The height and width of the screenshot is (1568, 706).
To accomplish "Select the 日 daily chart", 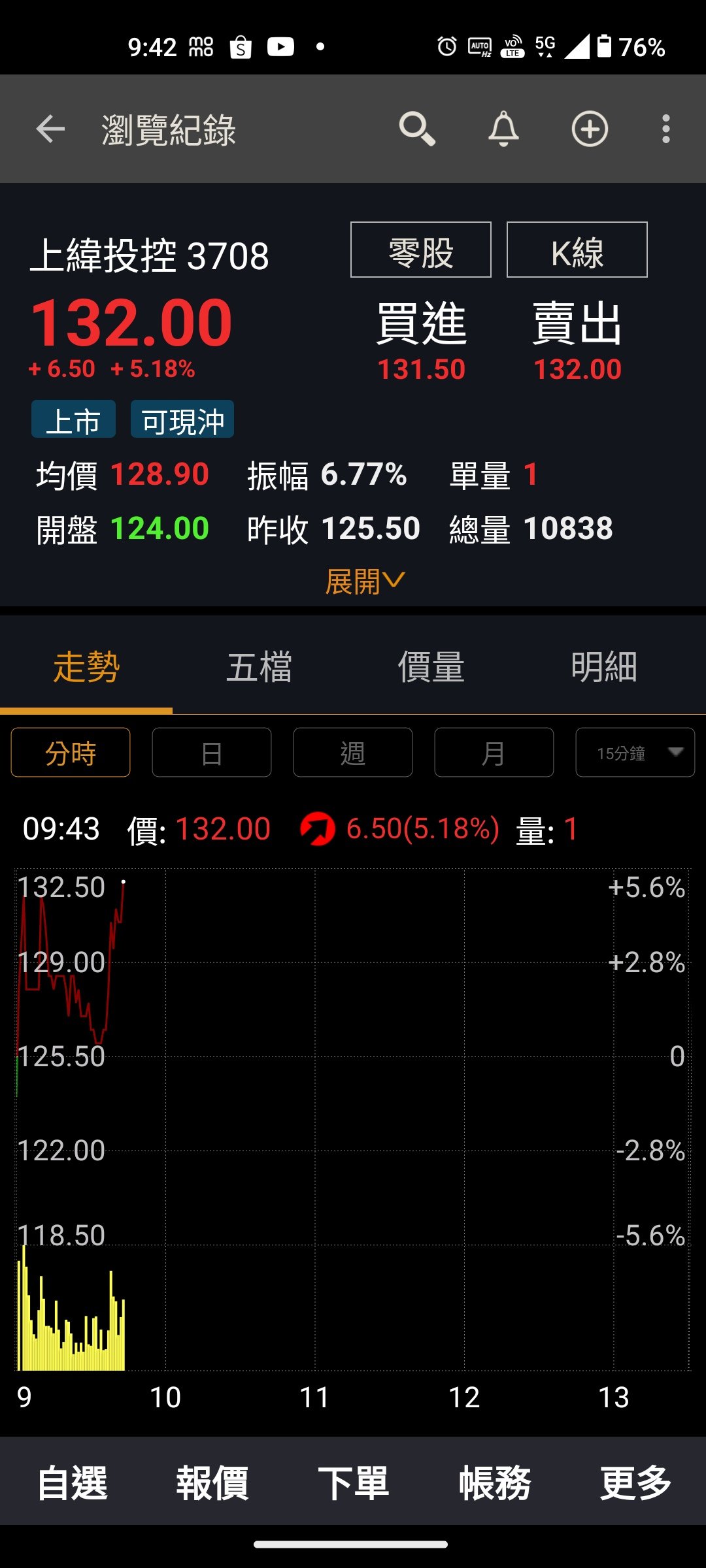I will (211, 753).
